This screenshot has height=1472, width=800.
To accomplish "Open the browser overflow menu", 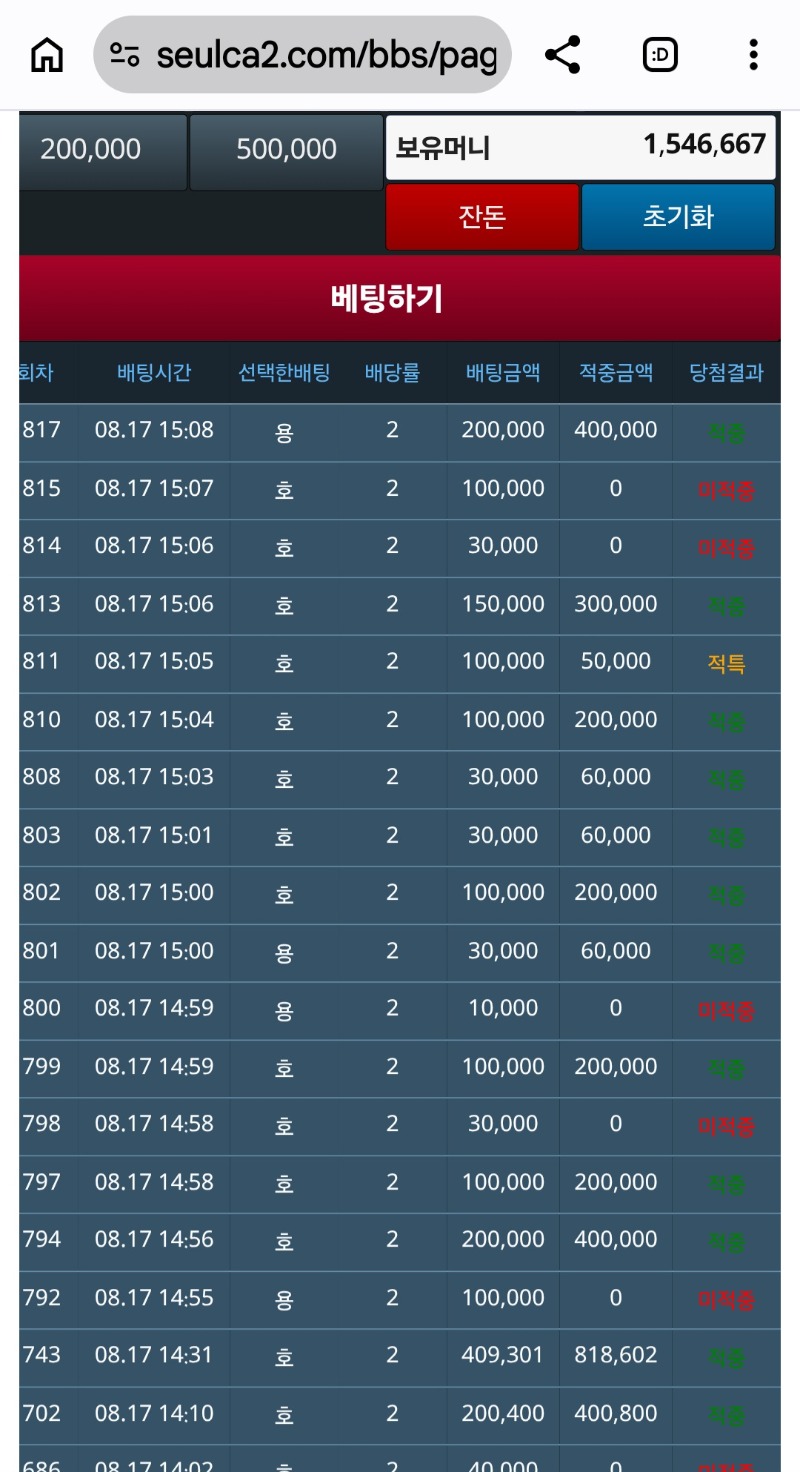I will 754,55.
